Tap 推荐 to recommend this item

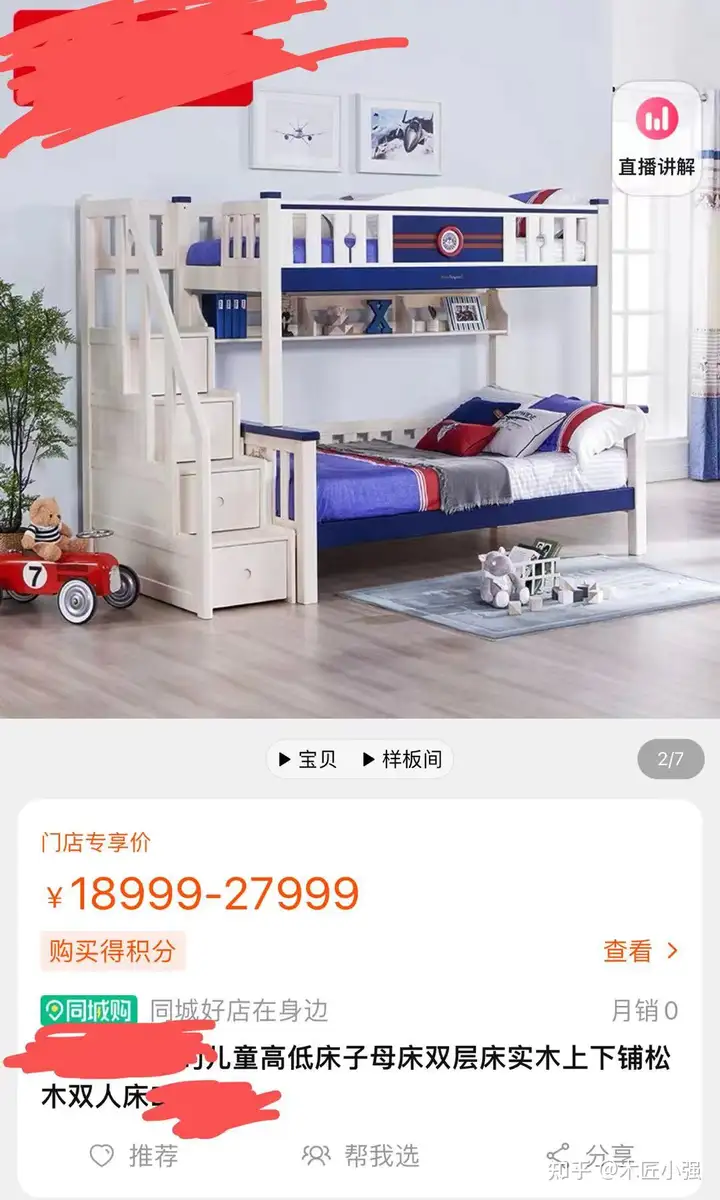[x=134, y=1157]
